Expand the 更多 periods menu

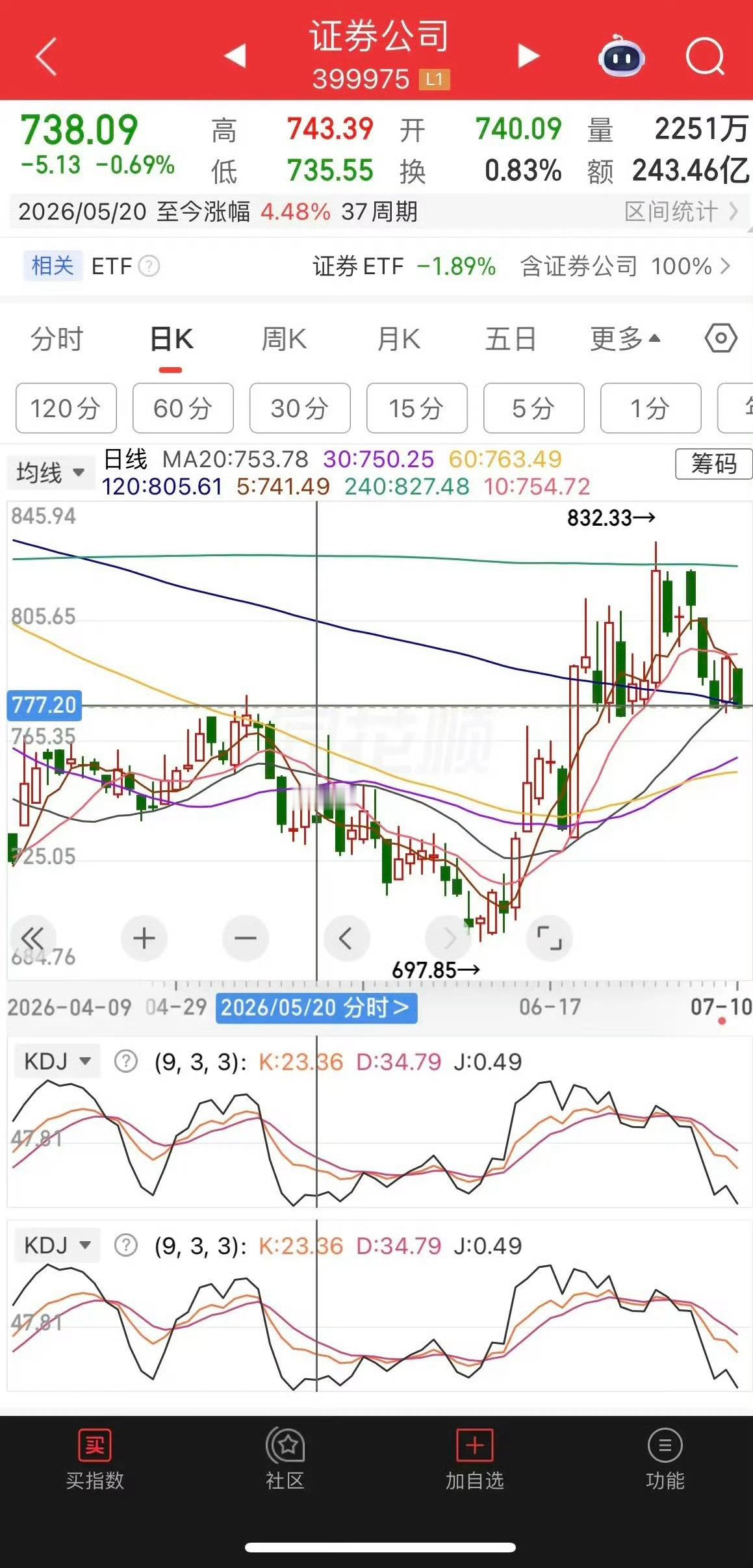(624, 339)
